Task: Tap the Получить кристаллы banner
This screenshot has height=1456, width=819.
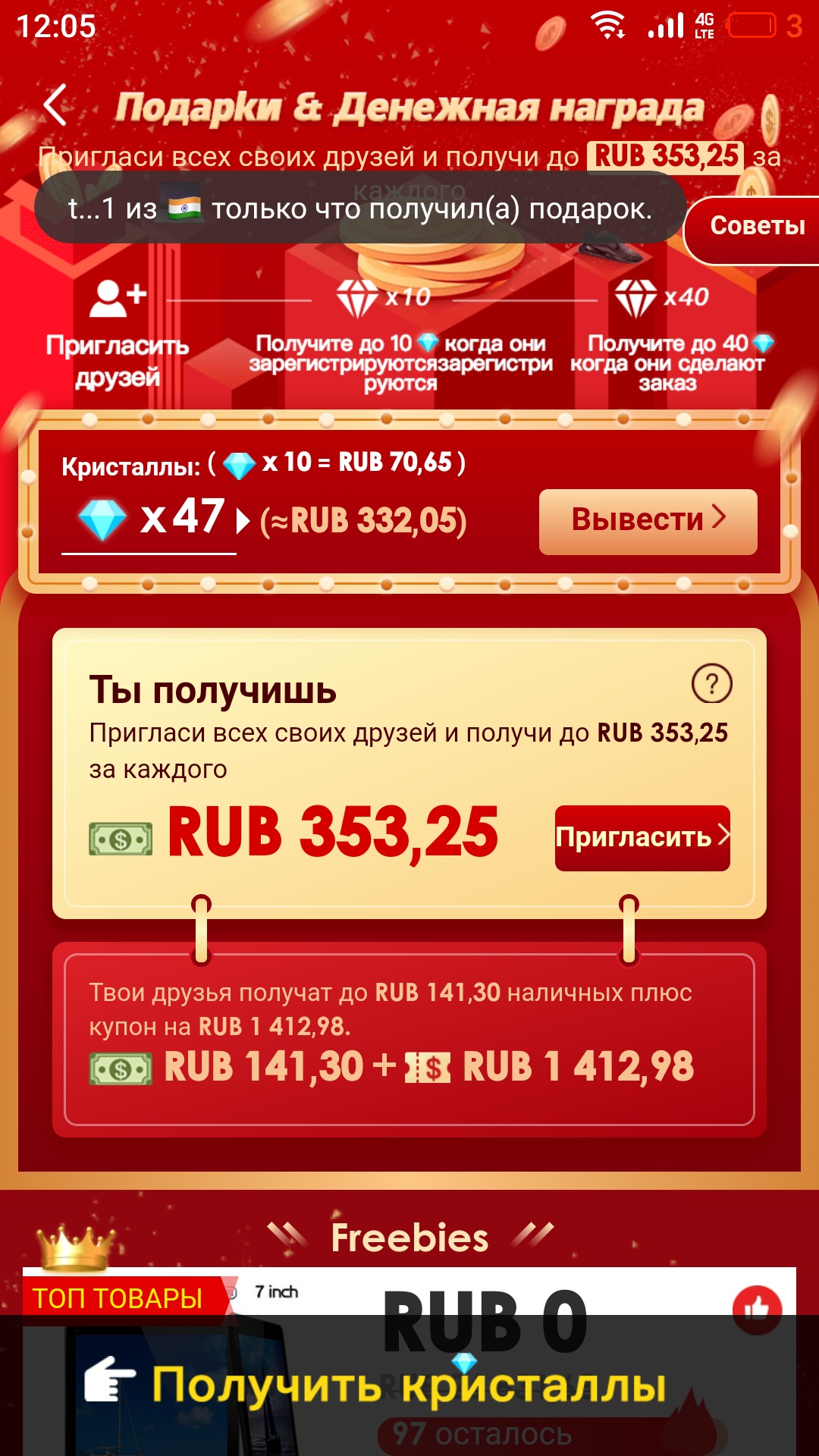Action: (408, 1385)
